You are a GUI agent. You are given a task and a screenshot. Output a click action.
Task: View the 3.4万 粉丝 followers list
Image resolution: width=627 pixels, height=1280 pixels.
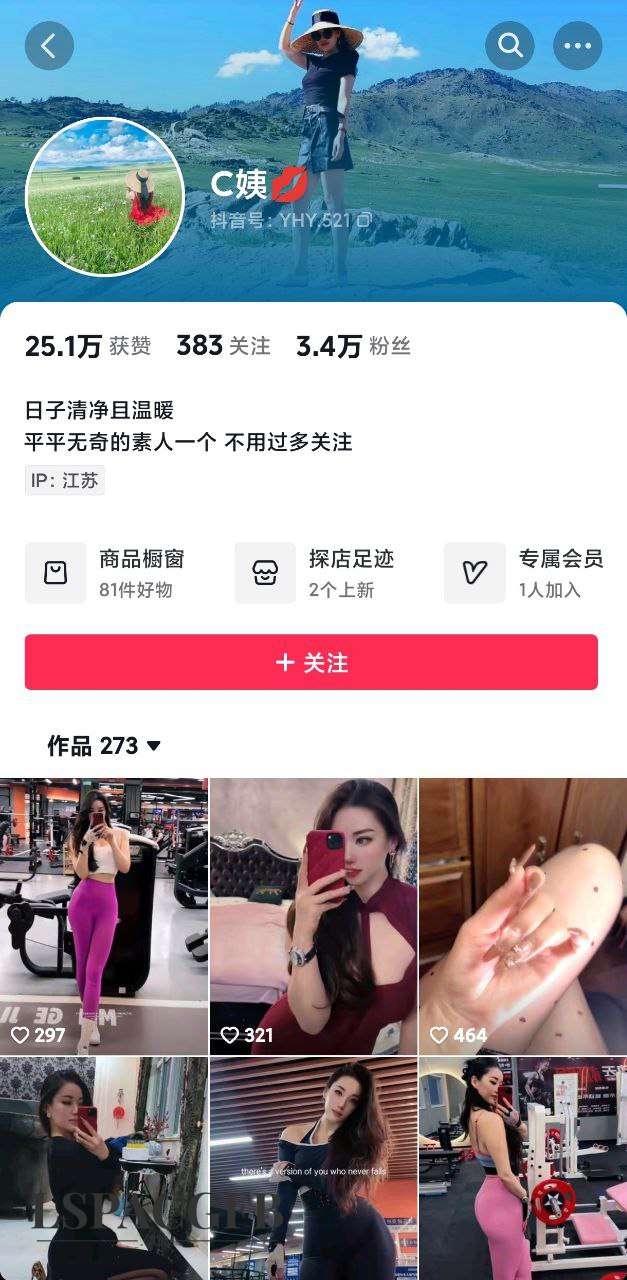click(353, 346)
